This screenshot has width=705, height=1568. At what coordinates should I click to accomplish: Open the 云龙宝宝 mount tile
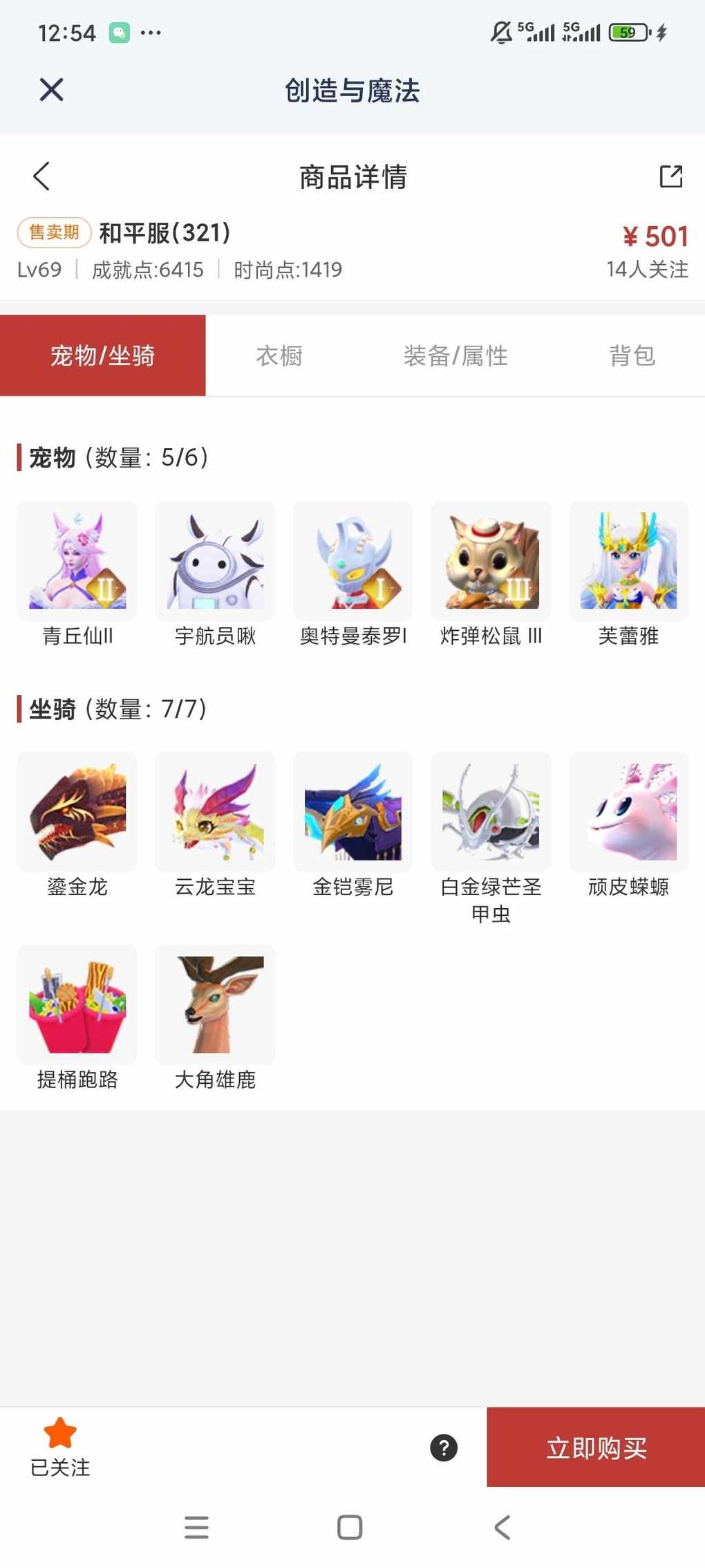click(x=215, y=812)
